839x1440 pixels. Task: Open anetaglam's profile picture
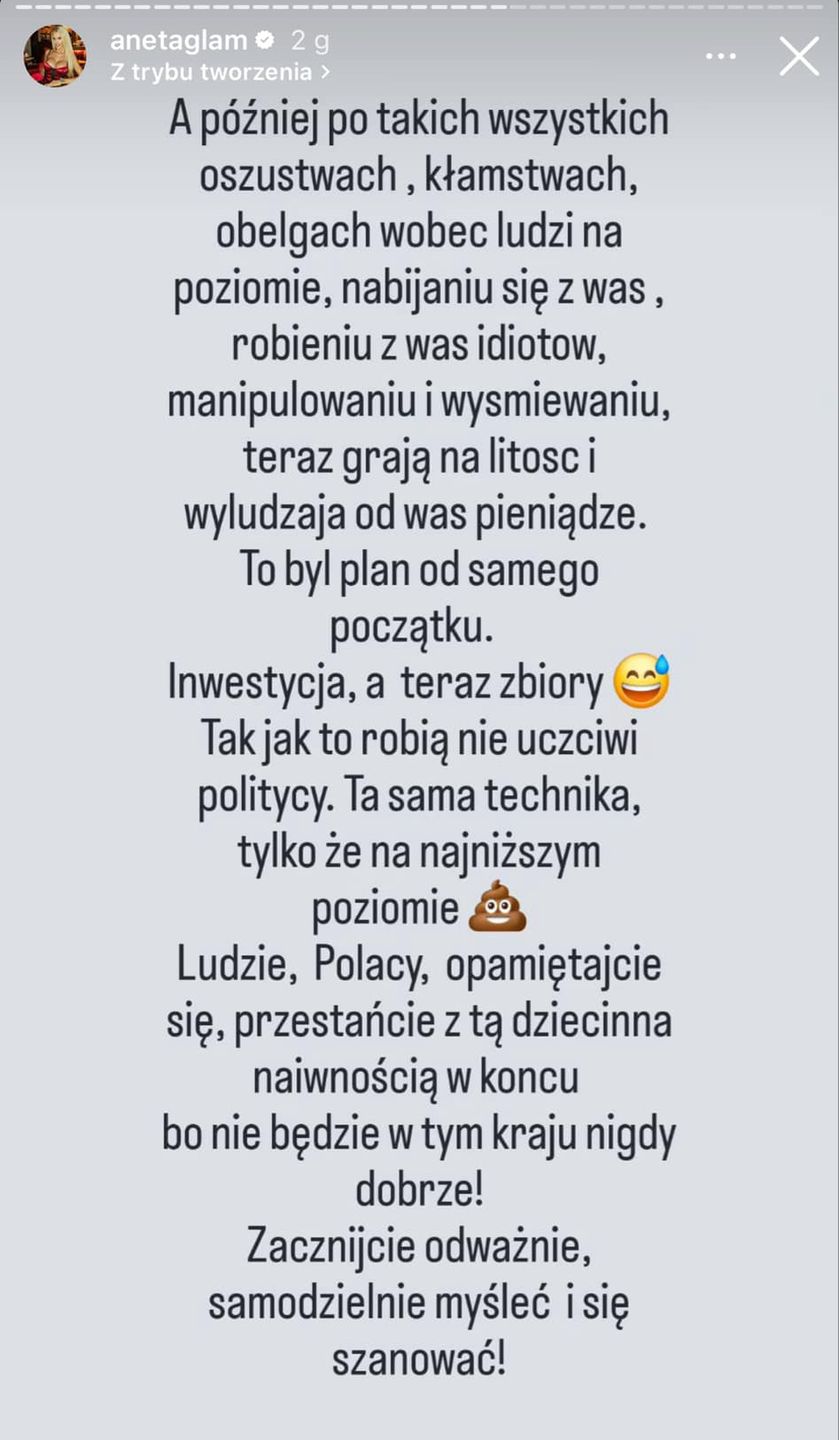tap(54, 56)
